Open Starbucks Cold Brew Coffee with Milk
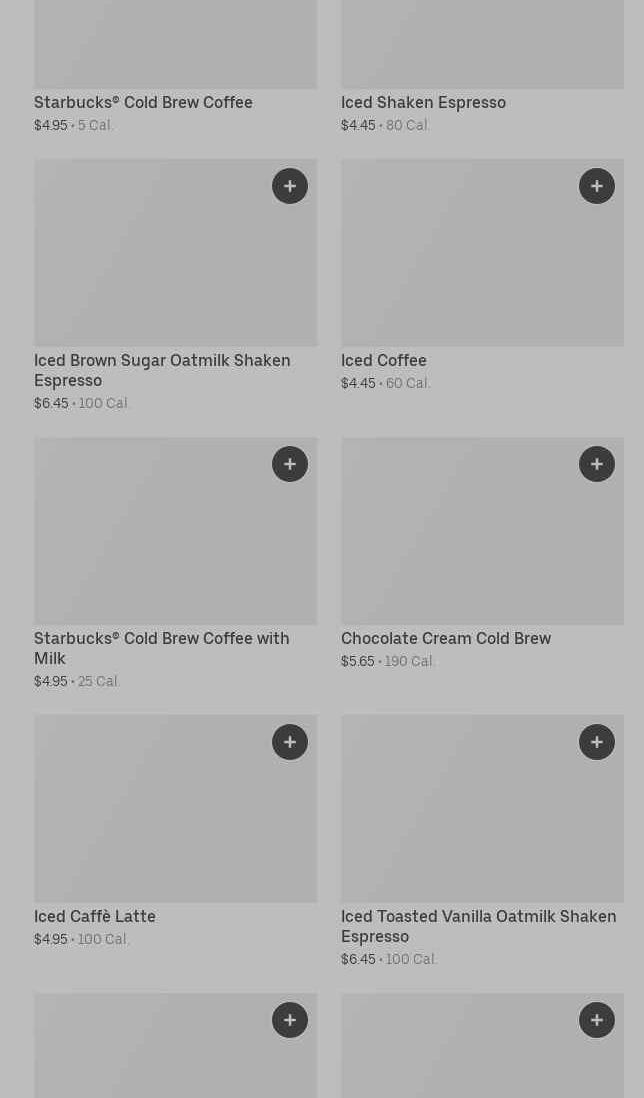The width and height of the screenshot is (644, 1098). tap(162, 648)
